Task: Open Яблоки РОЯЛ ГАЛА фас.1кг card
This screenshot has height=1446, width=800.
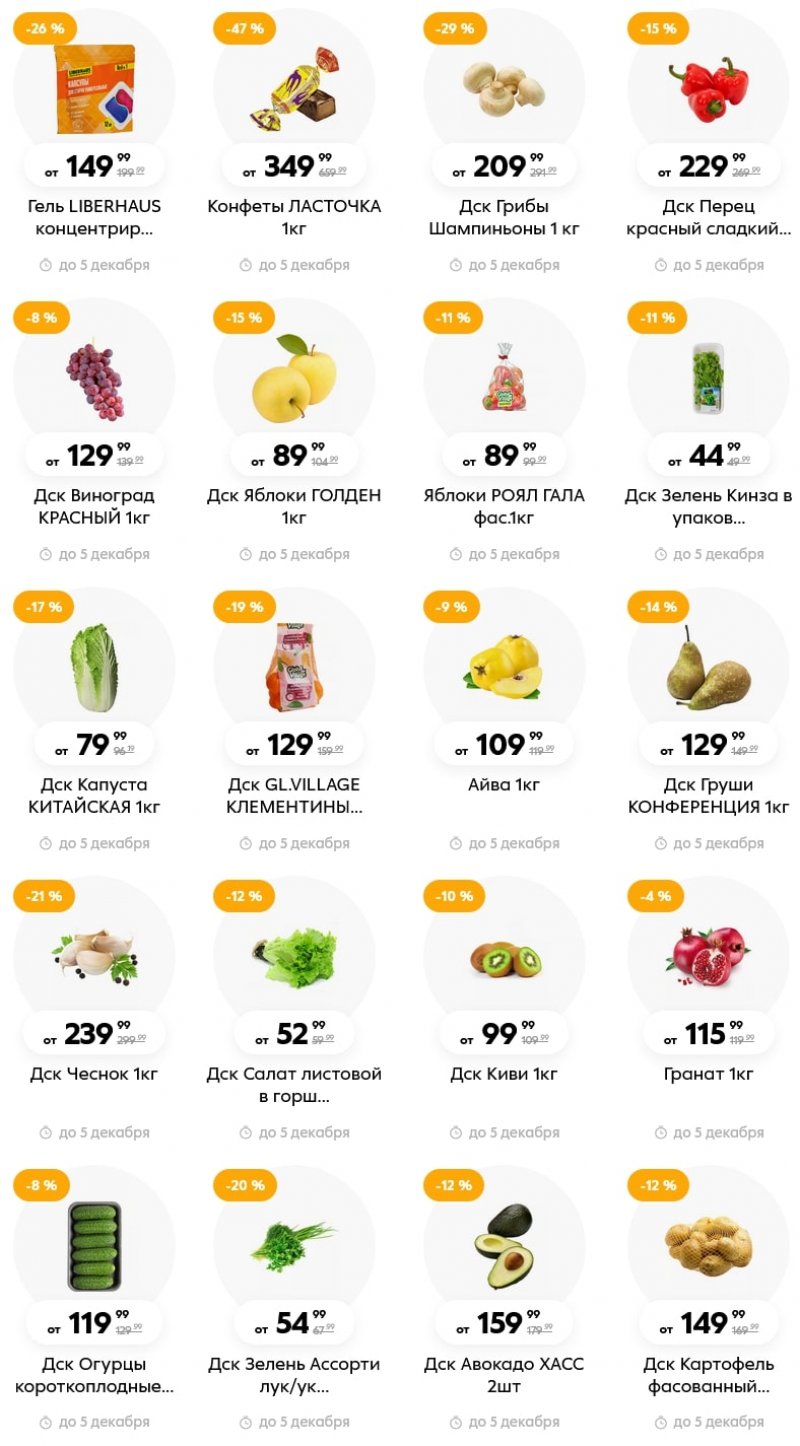Action: pyautogui.click(x=504, y=380)
